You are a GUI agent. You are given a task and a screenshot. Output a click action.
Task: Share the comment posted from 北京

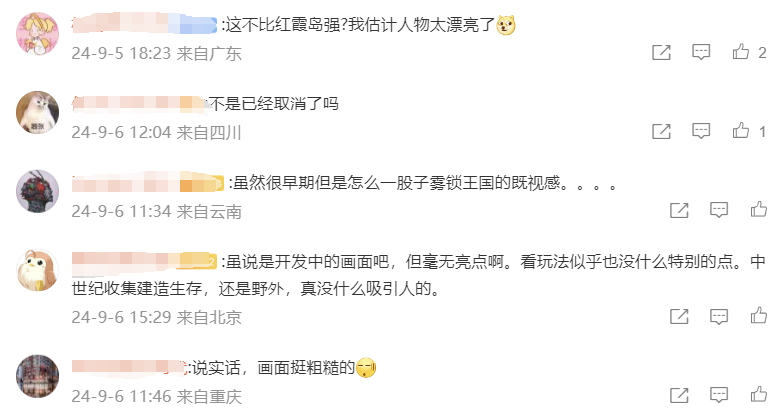(x=679, y=315)
